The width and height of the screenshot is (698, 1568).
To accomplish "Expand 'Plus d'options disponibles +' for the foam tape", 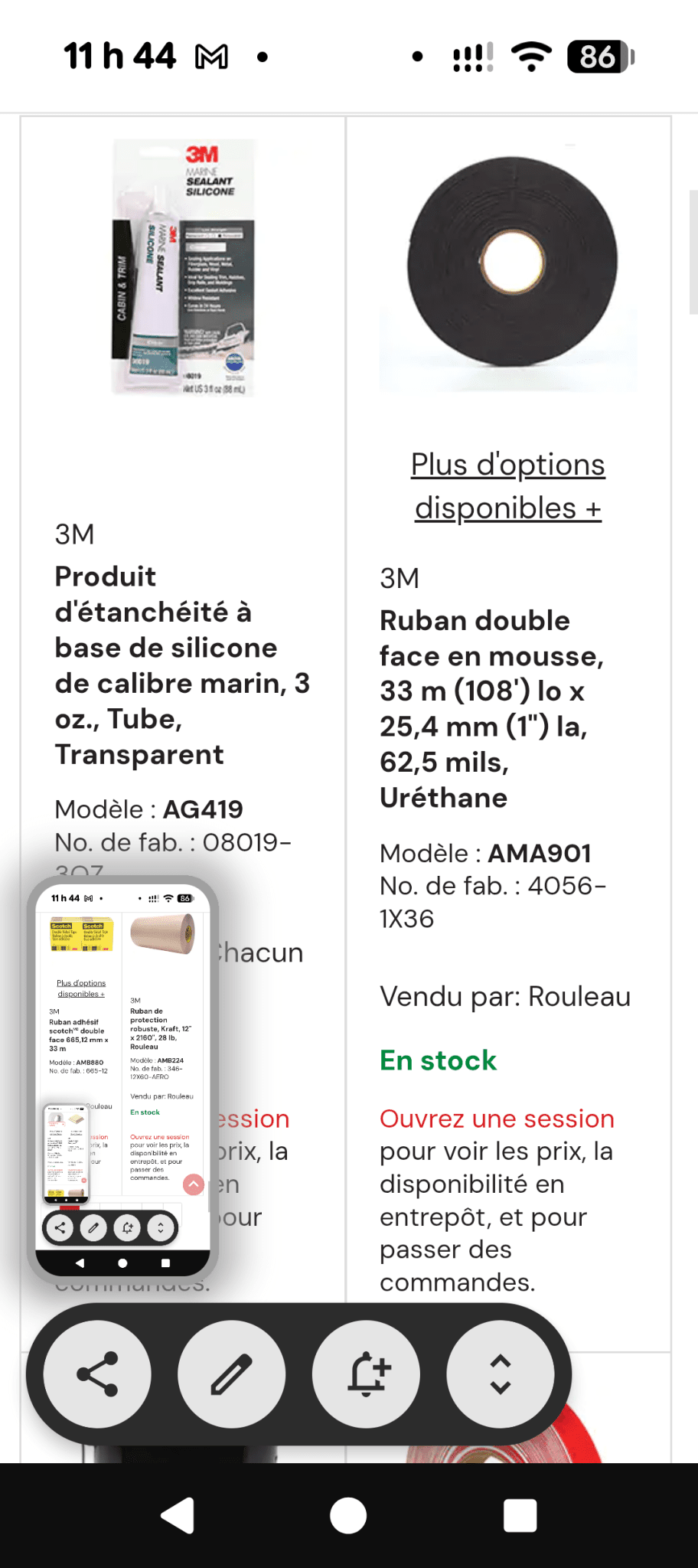I will tap(508, 485).
